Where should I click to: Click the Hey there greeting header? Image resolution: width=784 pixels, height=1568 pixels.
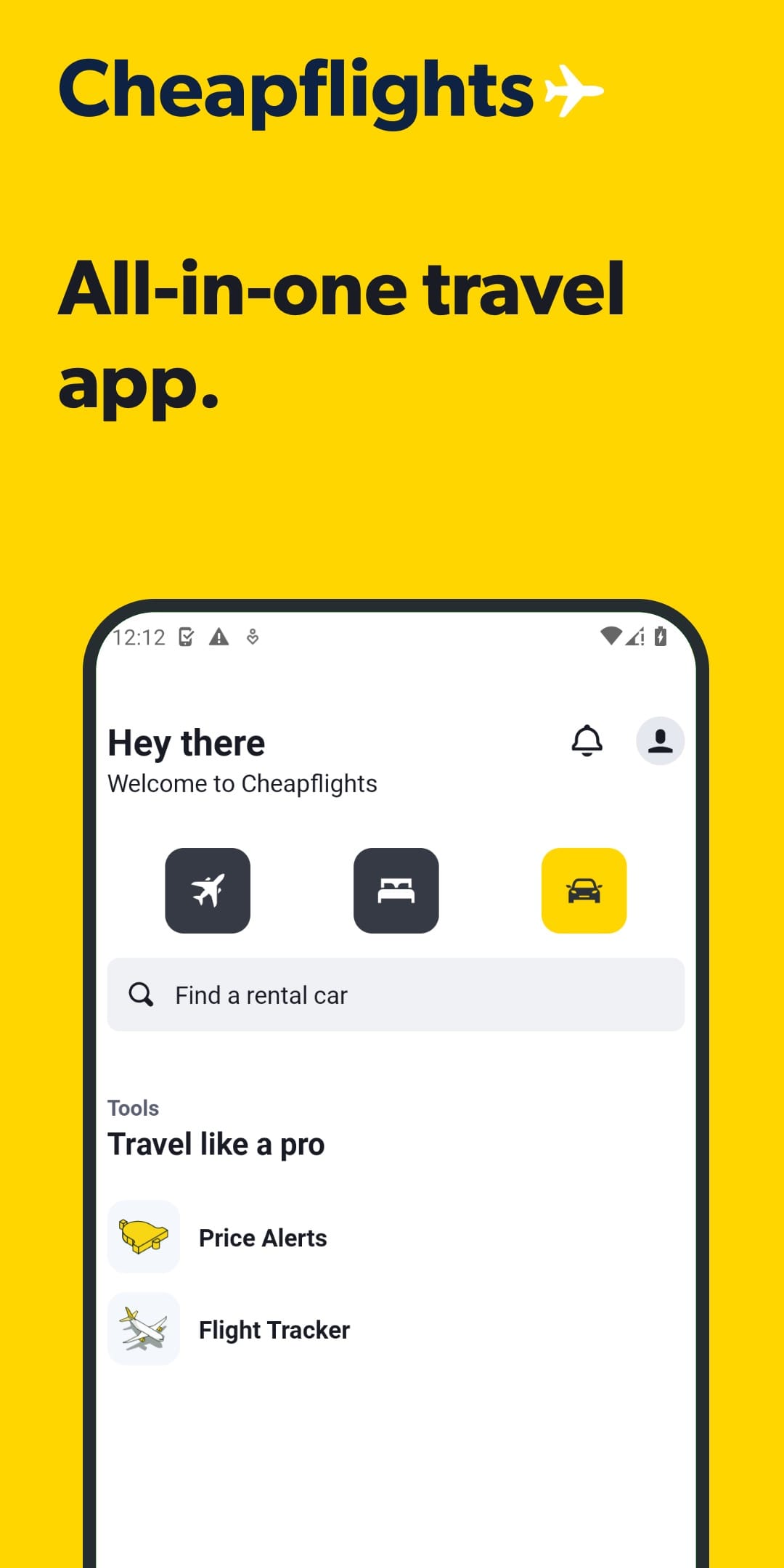click(x=186, y=741)
